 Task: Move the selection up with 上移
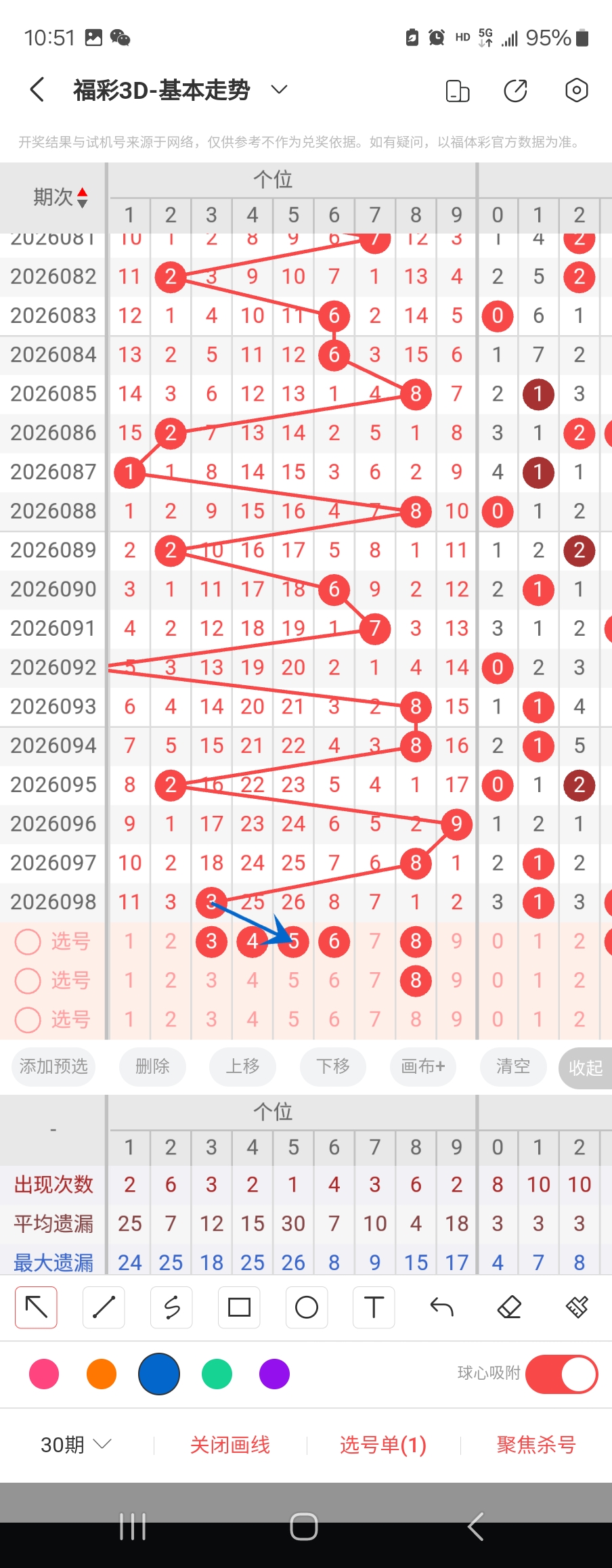[242, 1066]
